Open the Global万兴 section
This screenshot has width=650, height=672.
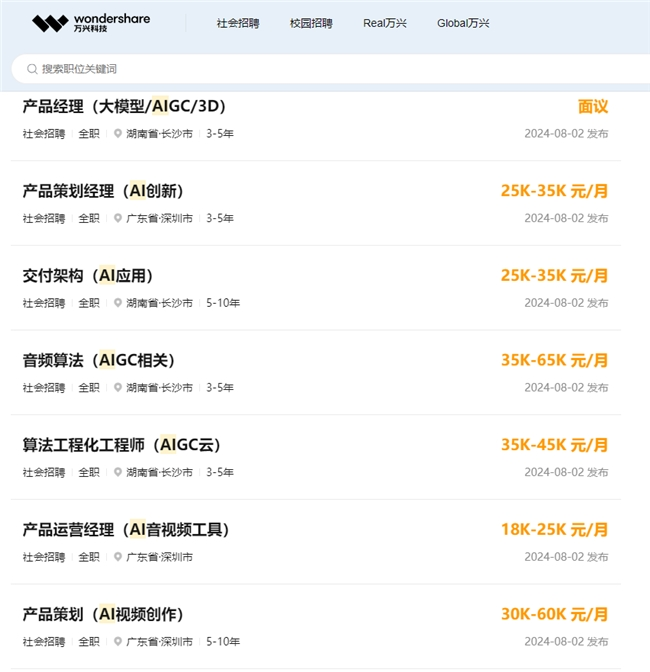click(463, 23)
